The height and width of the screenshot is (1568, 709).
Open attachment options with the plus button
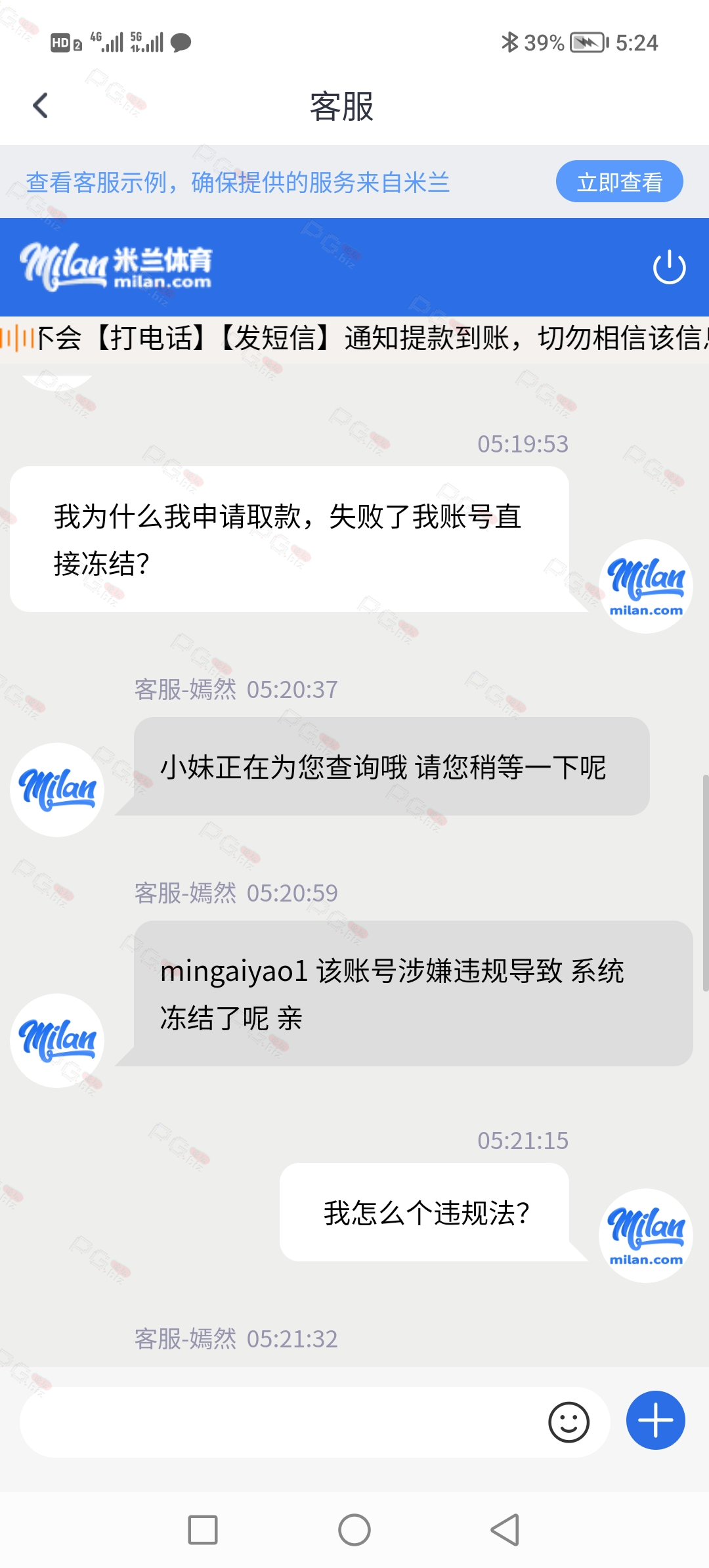pyautogui.click(x=655, y=1420)
